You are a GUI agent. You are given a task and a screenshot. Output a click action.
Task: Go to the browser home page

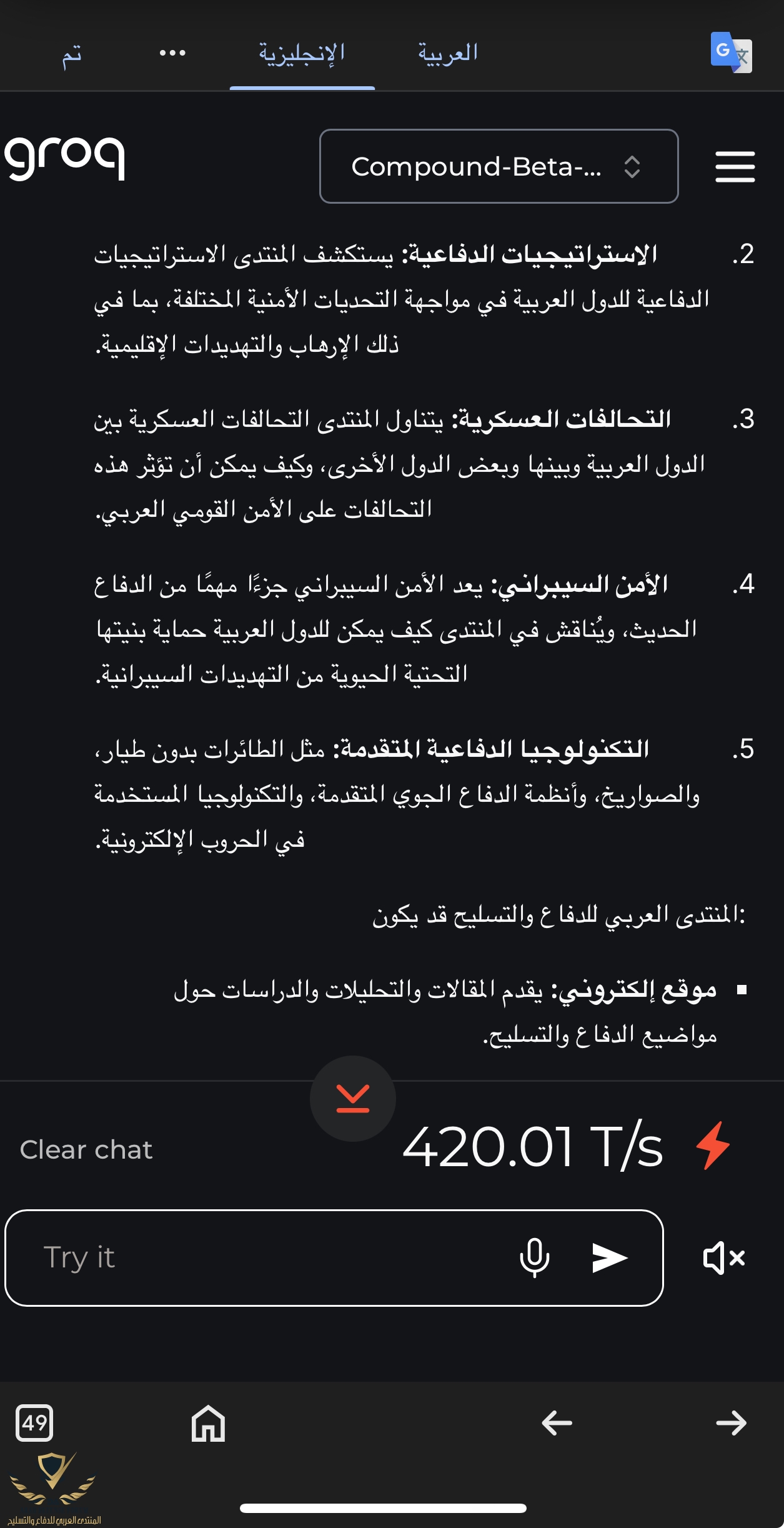coord(208,1423)
